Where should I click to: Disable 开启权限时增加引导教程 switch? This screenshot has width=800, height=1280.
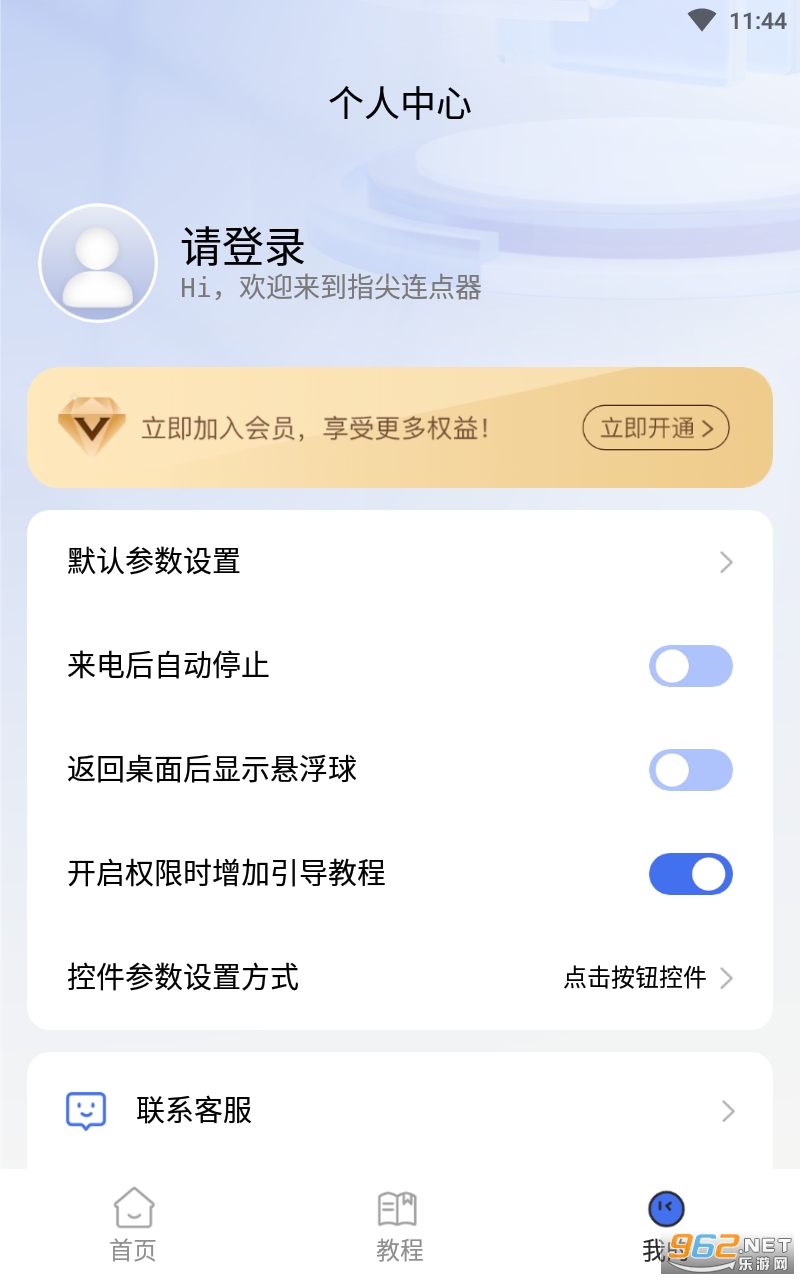(691, 874)
